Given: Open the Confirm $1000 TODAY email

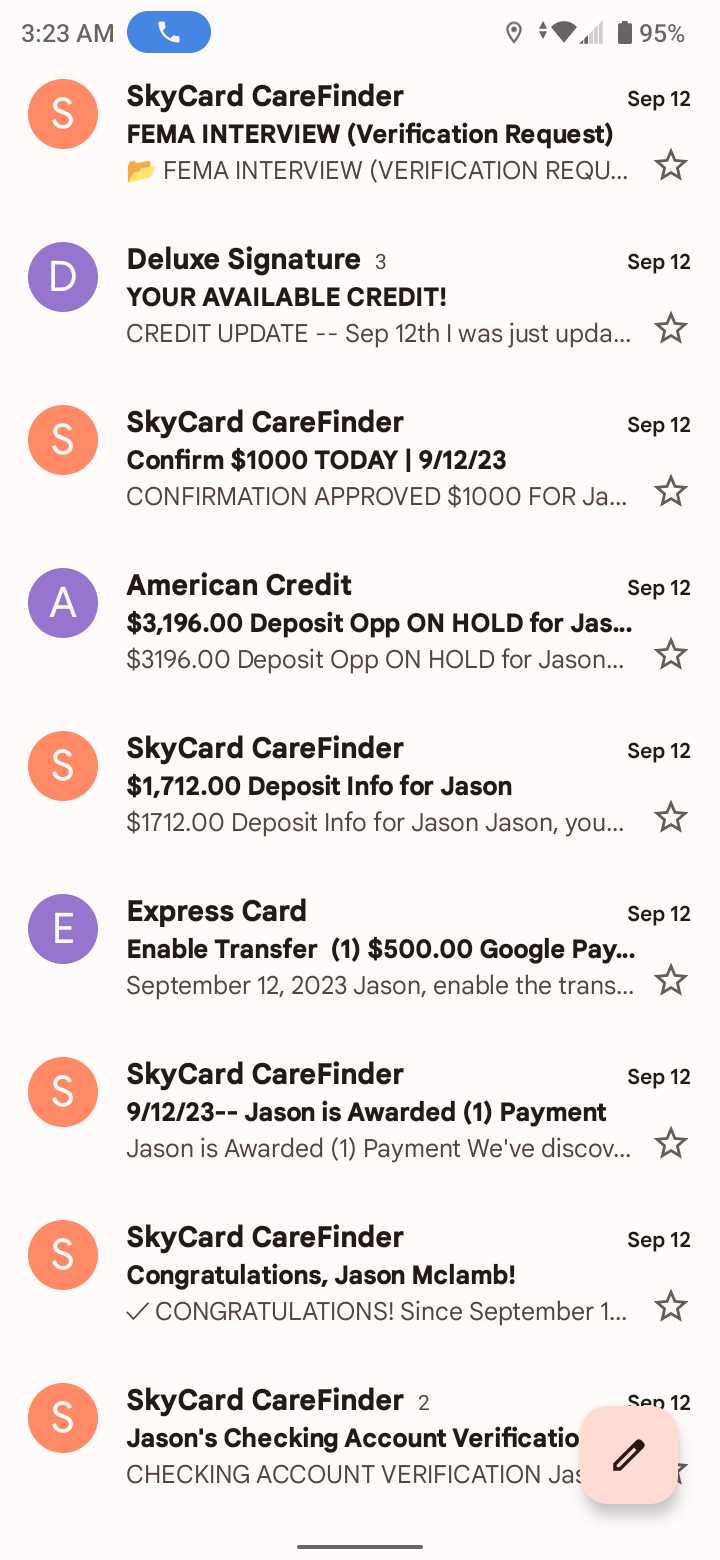Looking at the screenshot, I should point(370,460).
